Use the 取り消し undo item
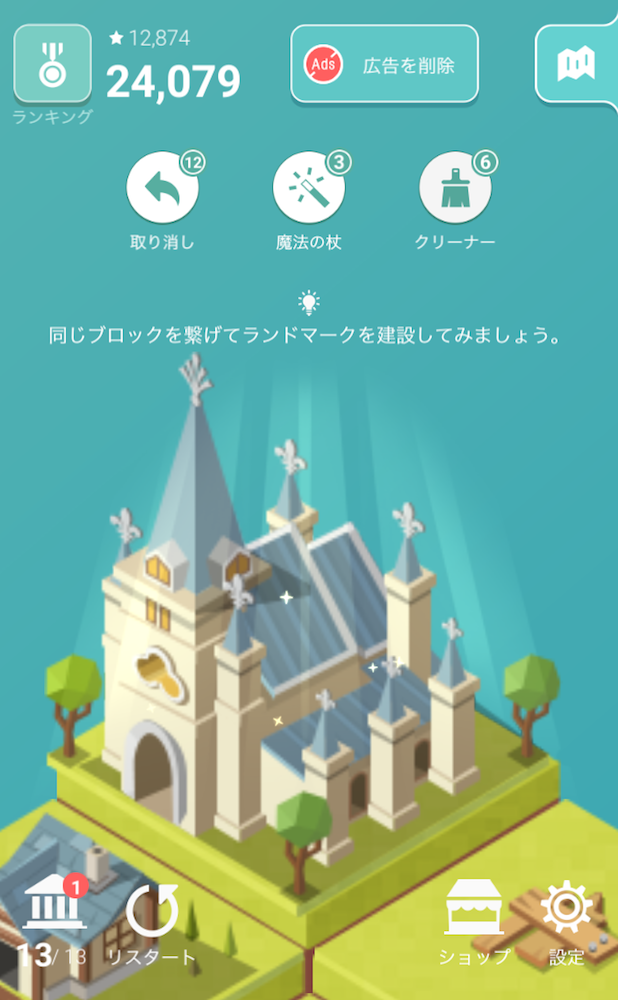 point(162,188)
